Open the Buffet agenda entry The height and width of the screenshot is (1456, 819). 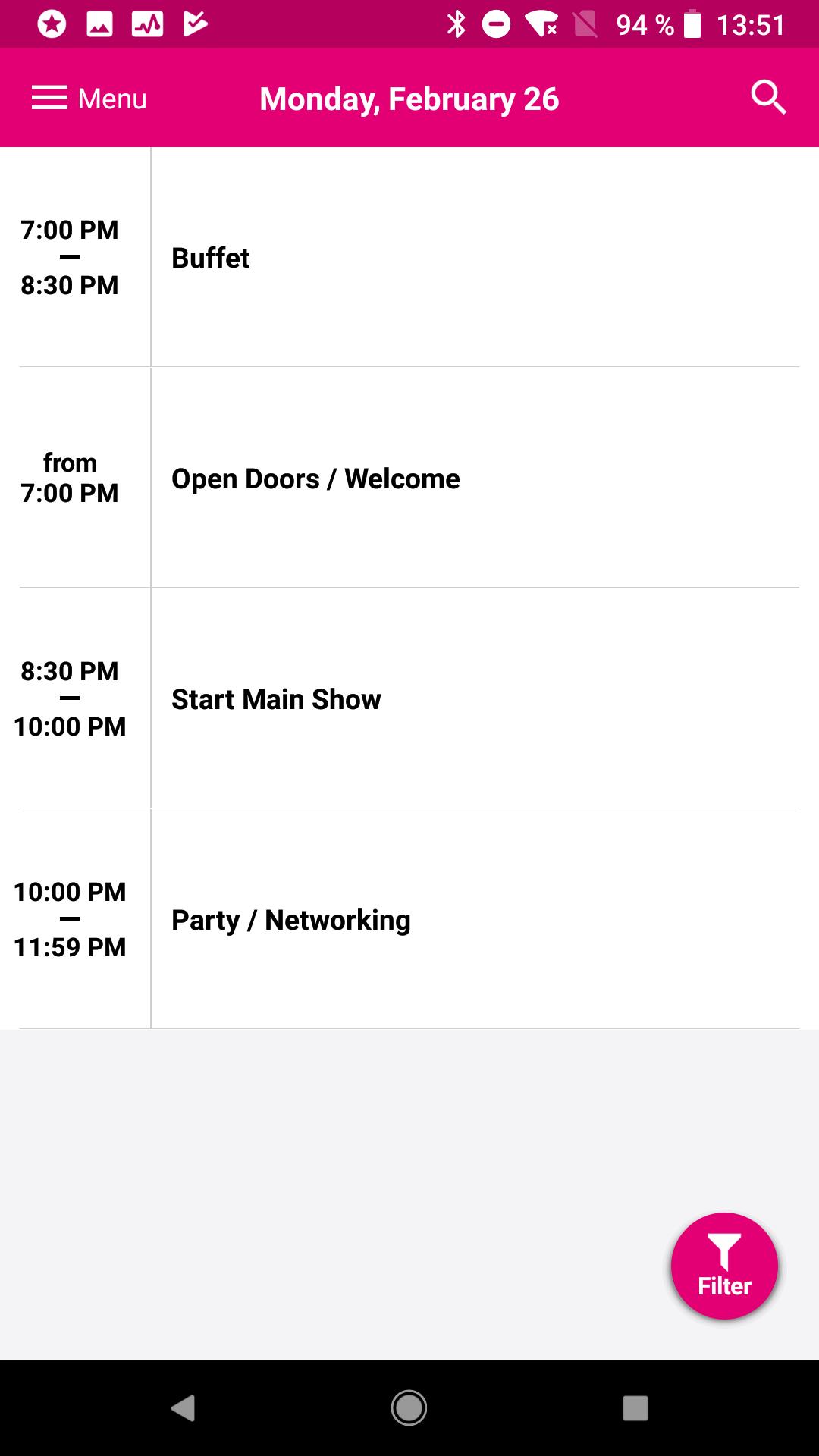click(x=409, y=258)
